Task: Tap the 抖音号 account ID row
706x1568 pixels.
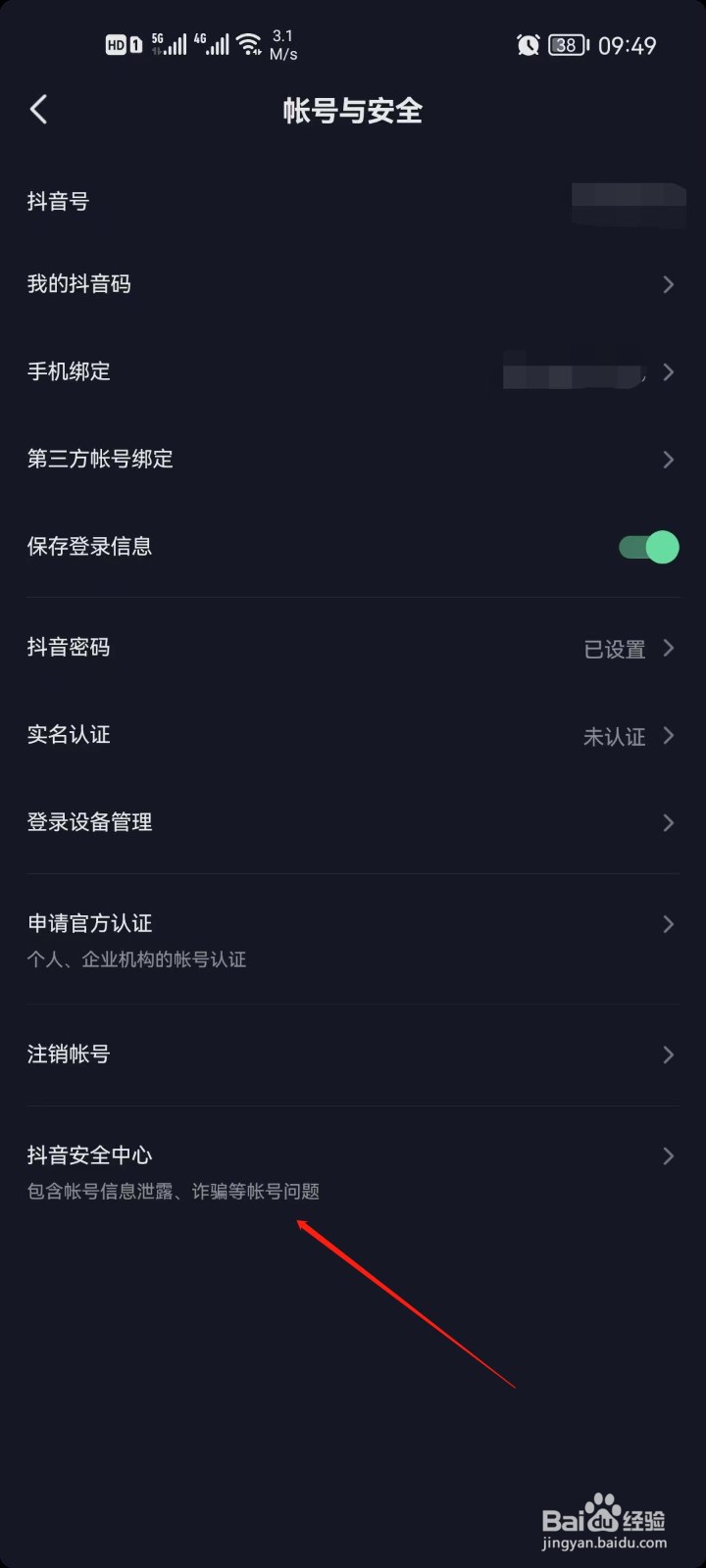Action: pos(353,202)
